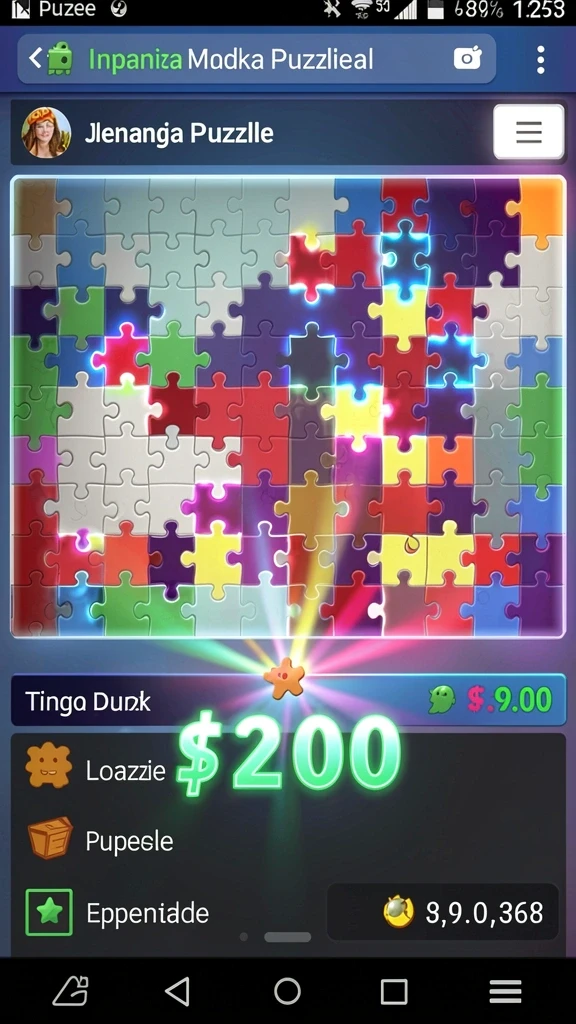576x1024 pixels.
Task: Open the hamburger menu beside Jlenanga Puzzlle
Action: pyautogui.click(x=528, y=132)
